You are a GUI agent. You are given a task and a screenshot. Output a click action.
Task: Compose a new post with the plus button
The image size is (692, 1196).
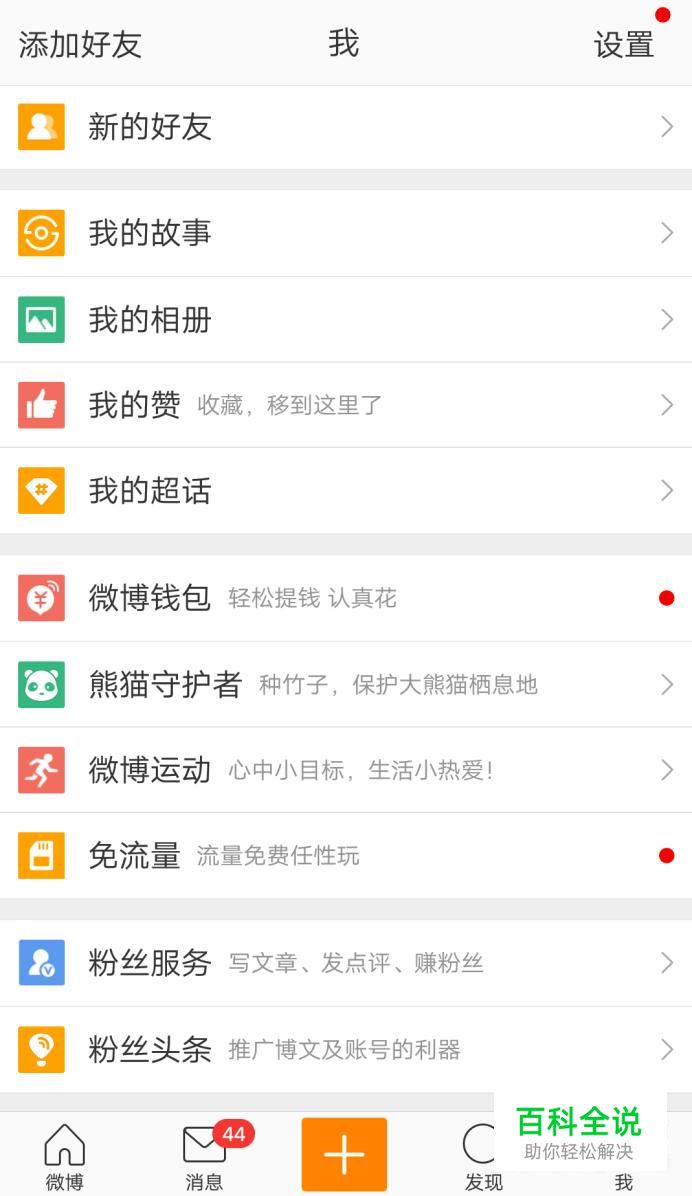pyautogui.click(x=344, y=1155)
